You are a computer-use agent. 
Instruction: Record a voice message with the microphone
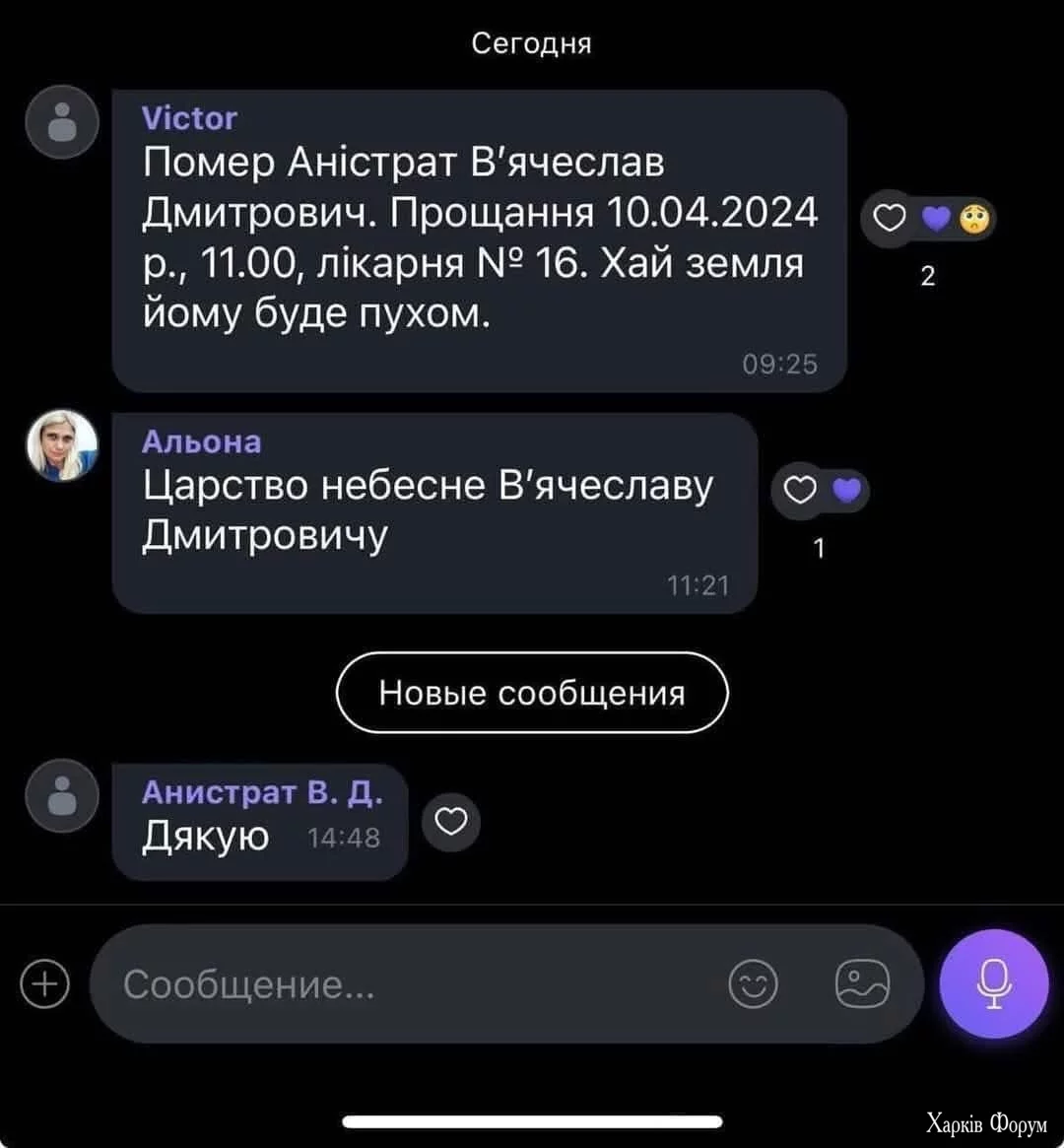pyautogui.click(x=993, y=983)
